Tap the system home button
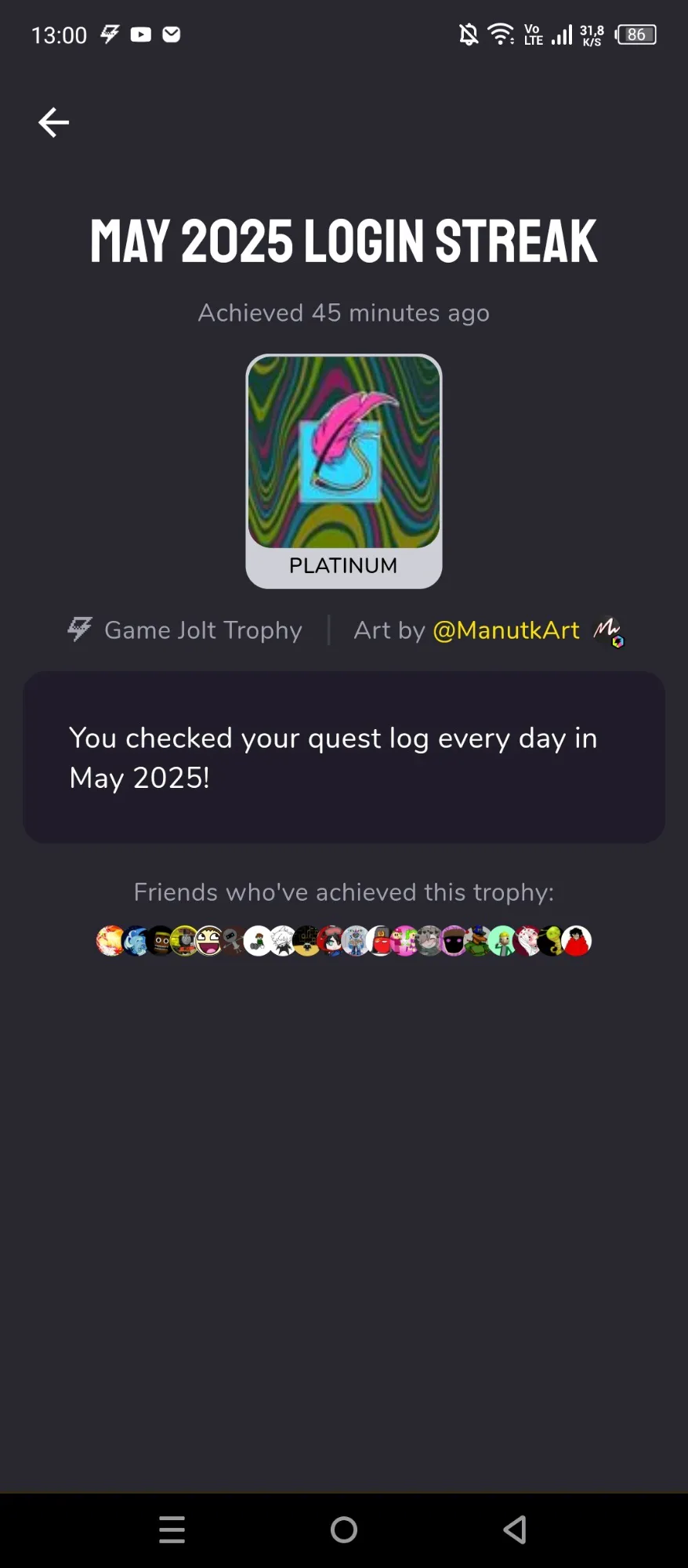The width and height of the screenshot is (688, 1568). click(344, 1530)
